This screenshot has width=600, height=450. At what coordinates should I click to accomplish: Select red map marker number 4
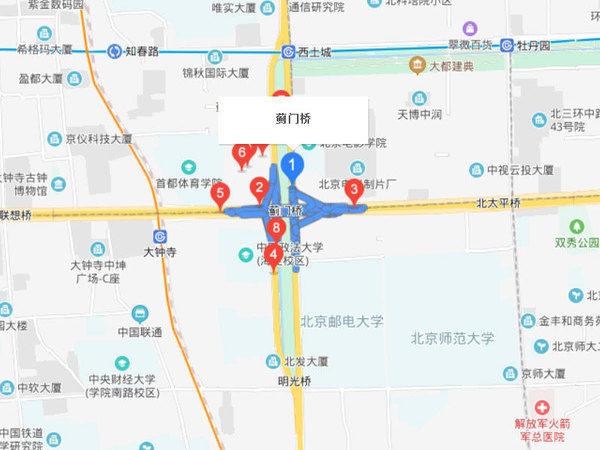point(273,254)
